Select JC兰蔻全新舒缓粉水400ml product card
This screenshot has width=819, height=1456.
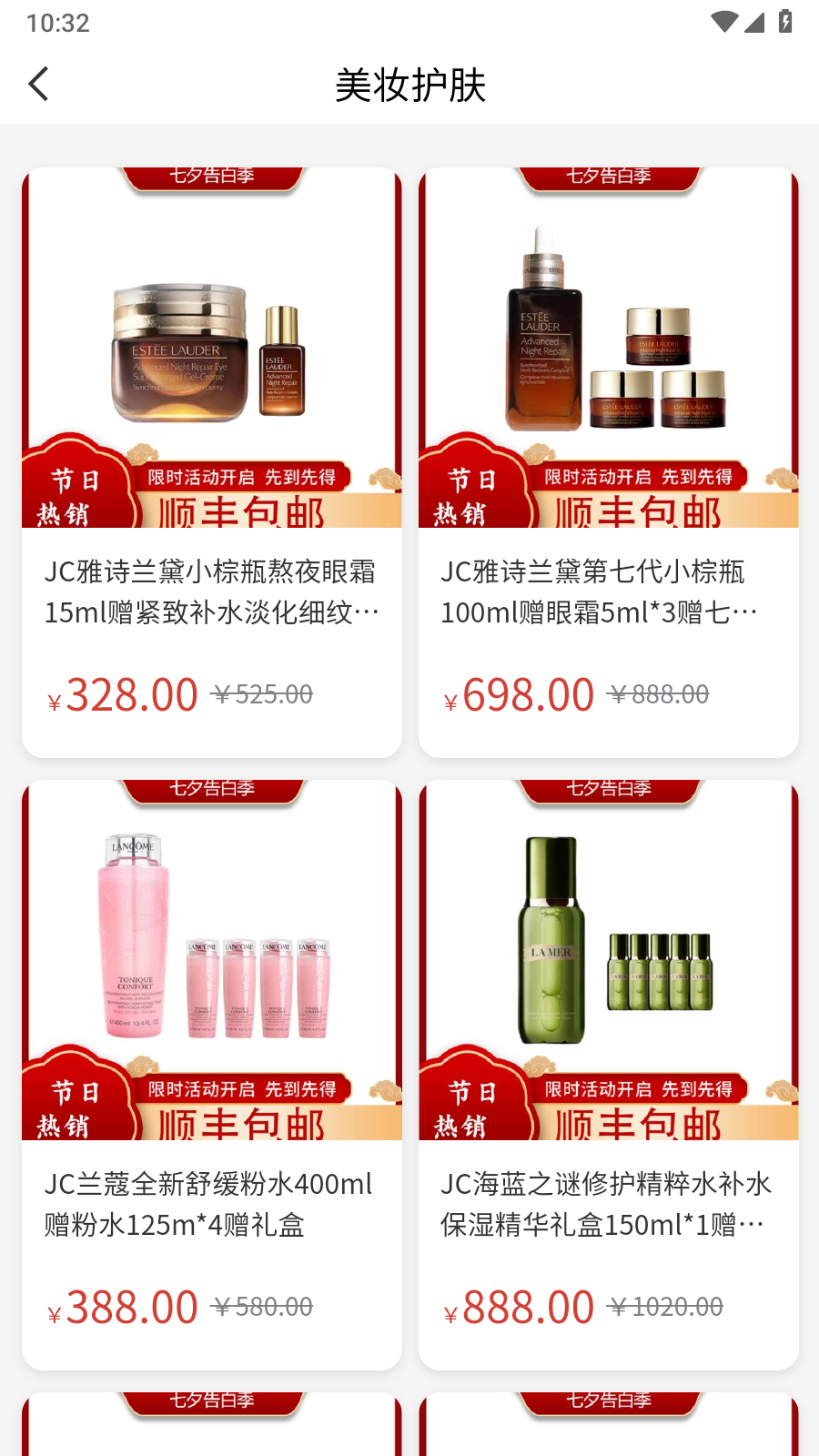pos(211,1074)
